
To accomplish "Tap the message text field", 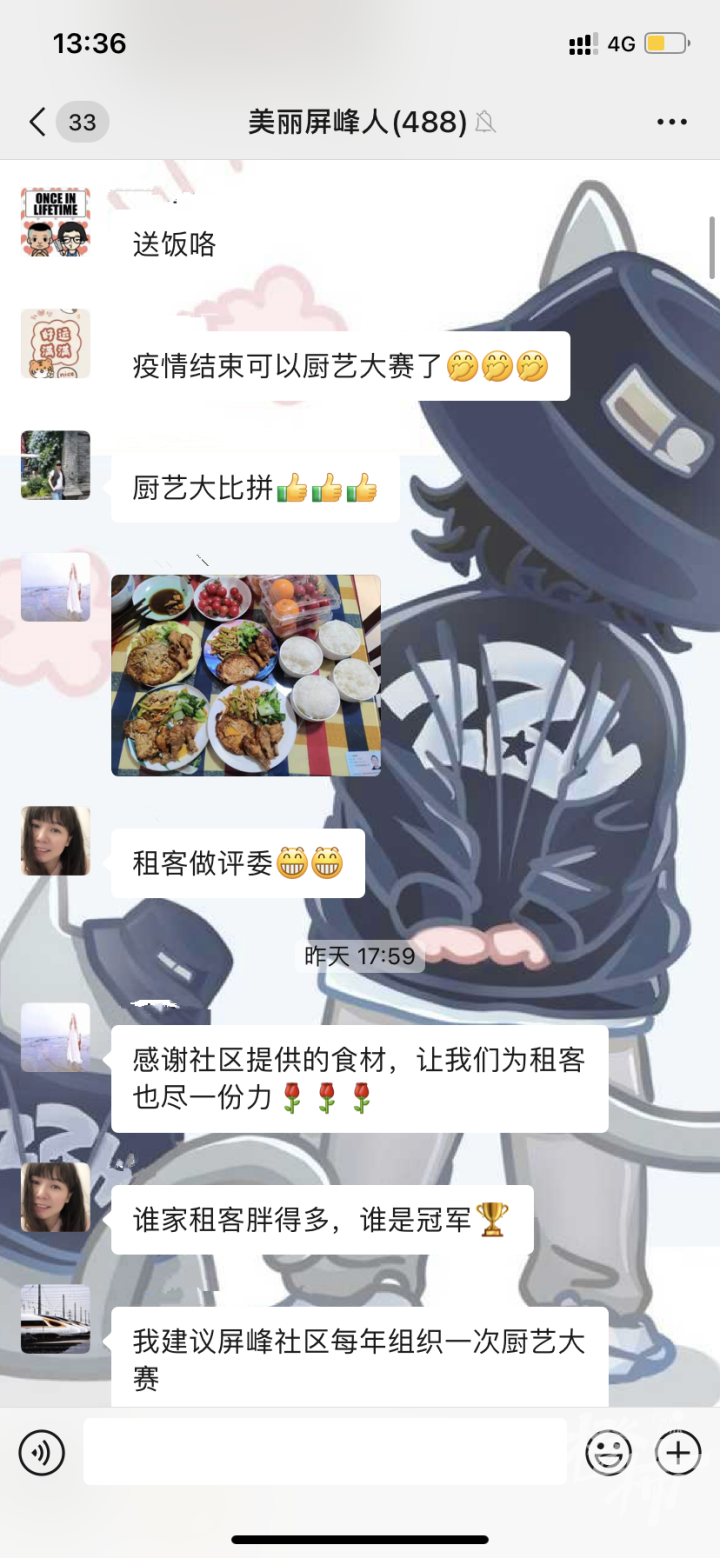I will tap(325, 1452).
